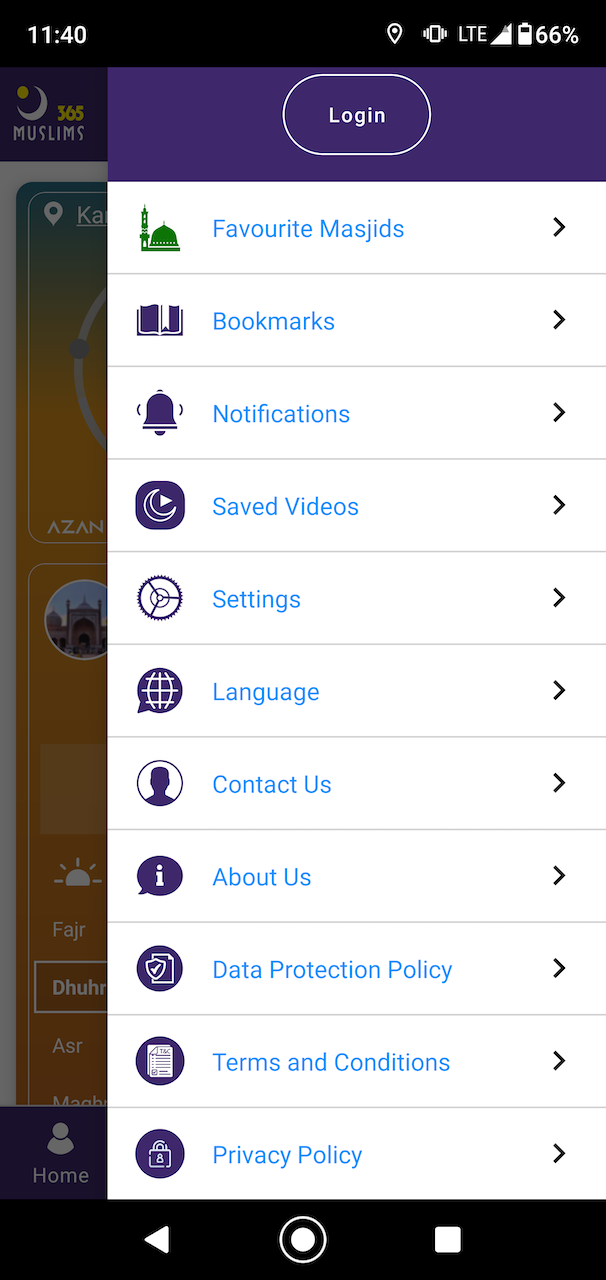Image resolution: width=606 pixels, height=1280 pixels.
Task: Switch to the Home tab
Action: (60, 1153)
